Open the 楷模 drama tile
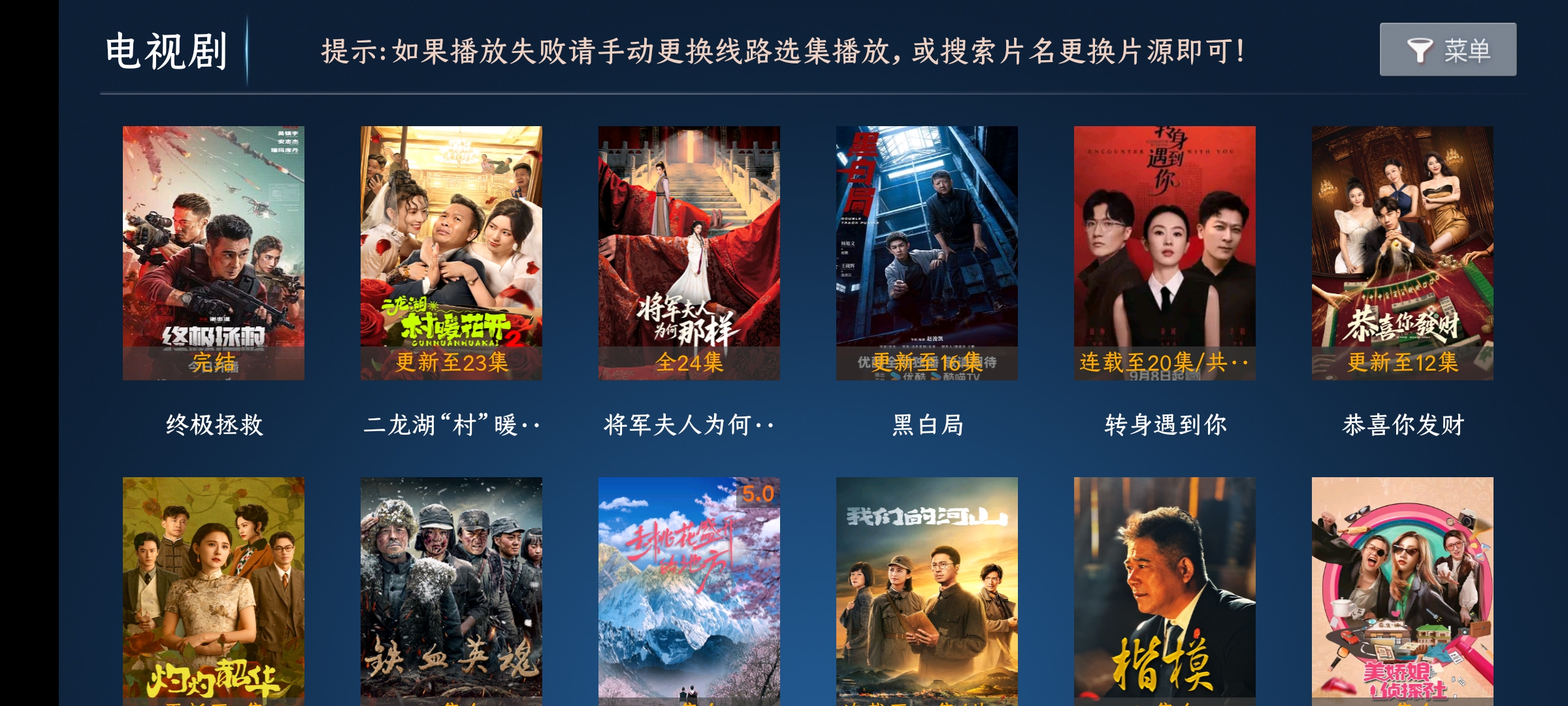 [x=1165, y=588]
